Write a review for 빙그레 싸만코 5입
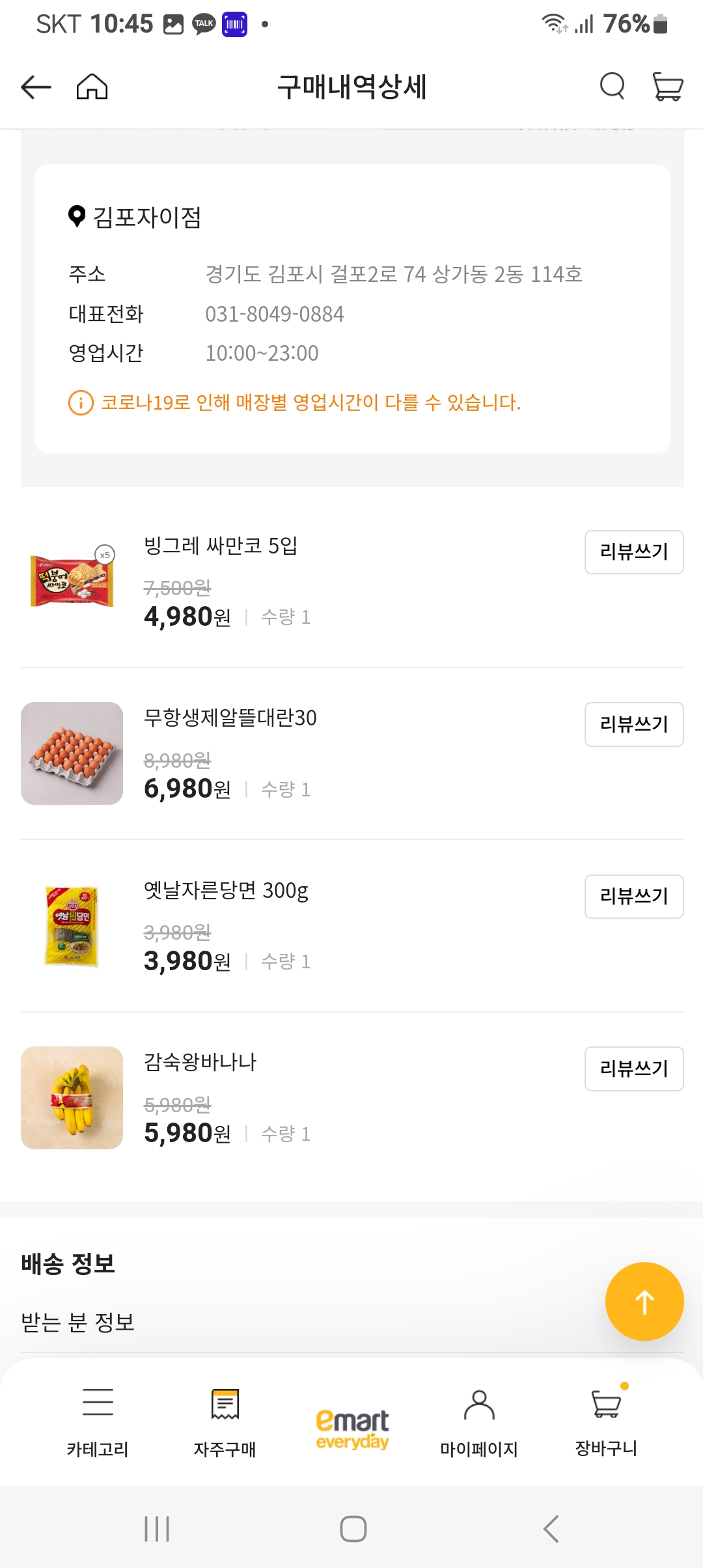This screenshot has width=703, height=1568. point(633,553)
